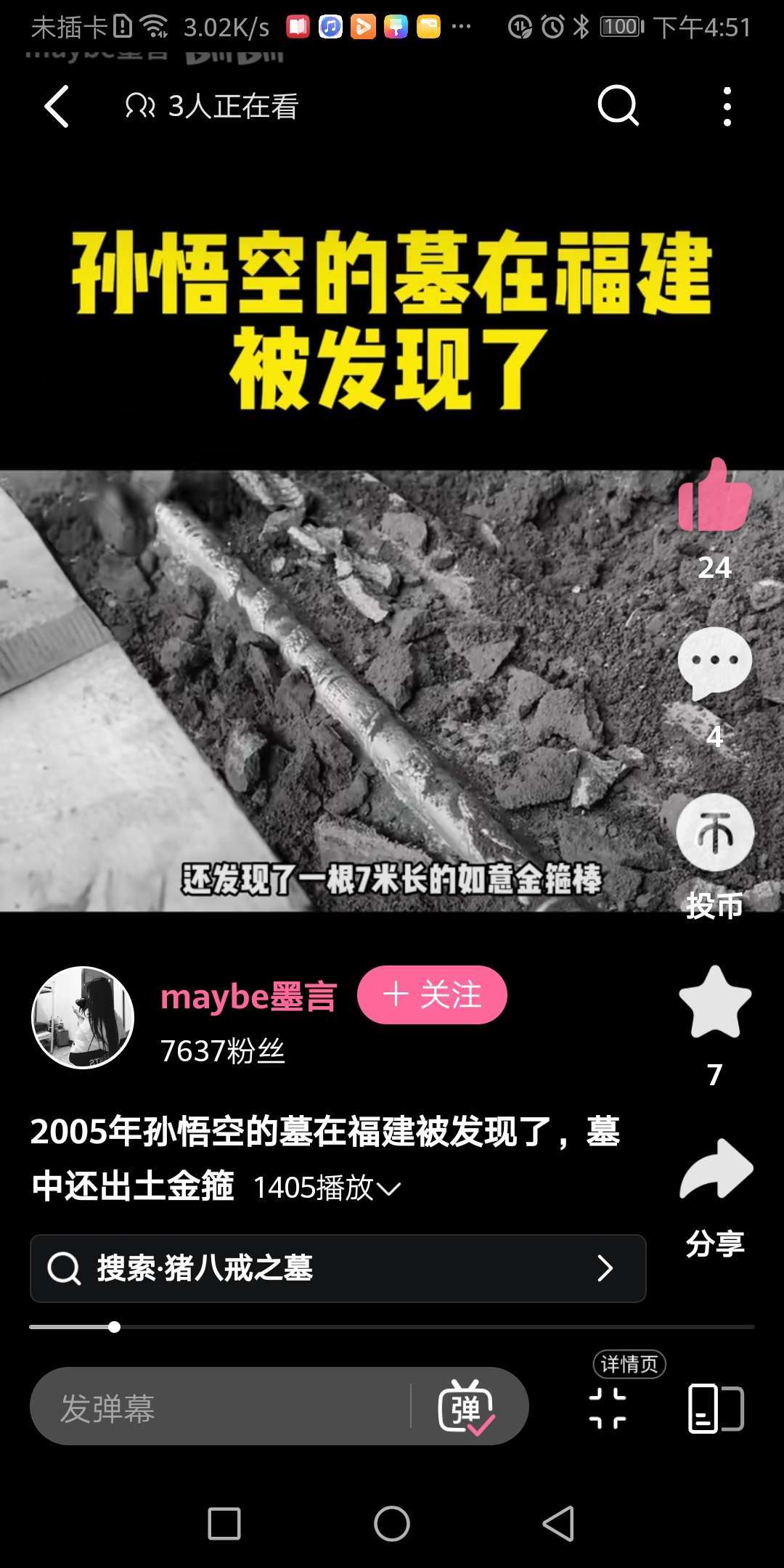The image size is (784, 1568).
Task: Open search from the top bar
Action: tap(617, 107)
